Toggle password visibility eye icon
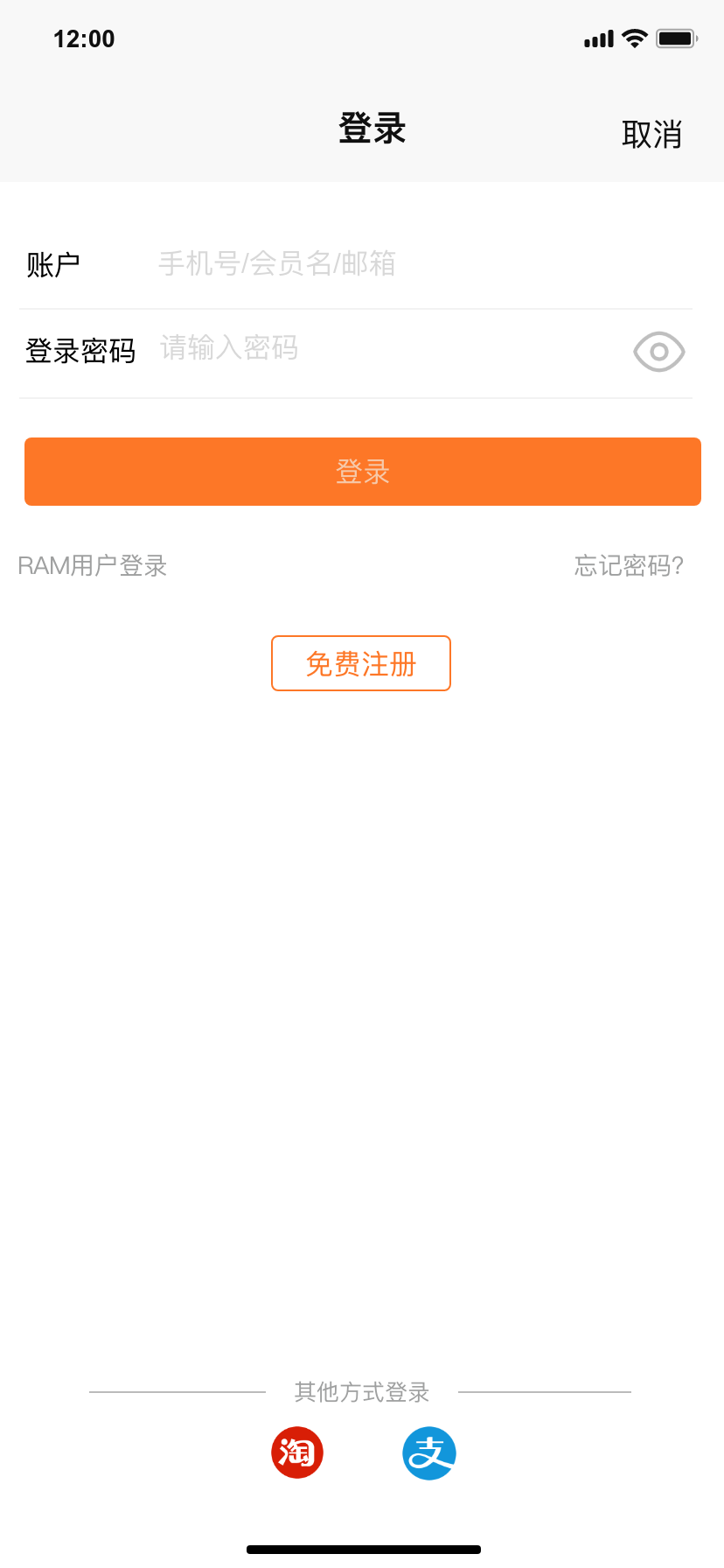This screenshot has height=1568, width=724. [658, 352]
